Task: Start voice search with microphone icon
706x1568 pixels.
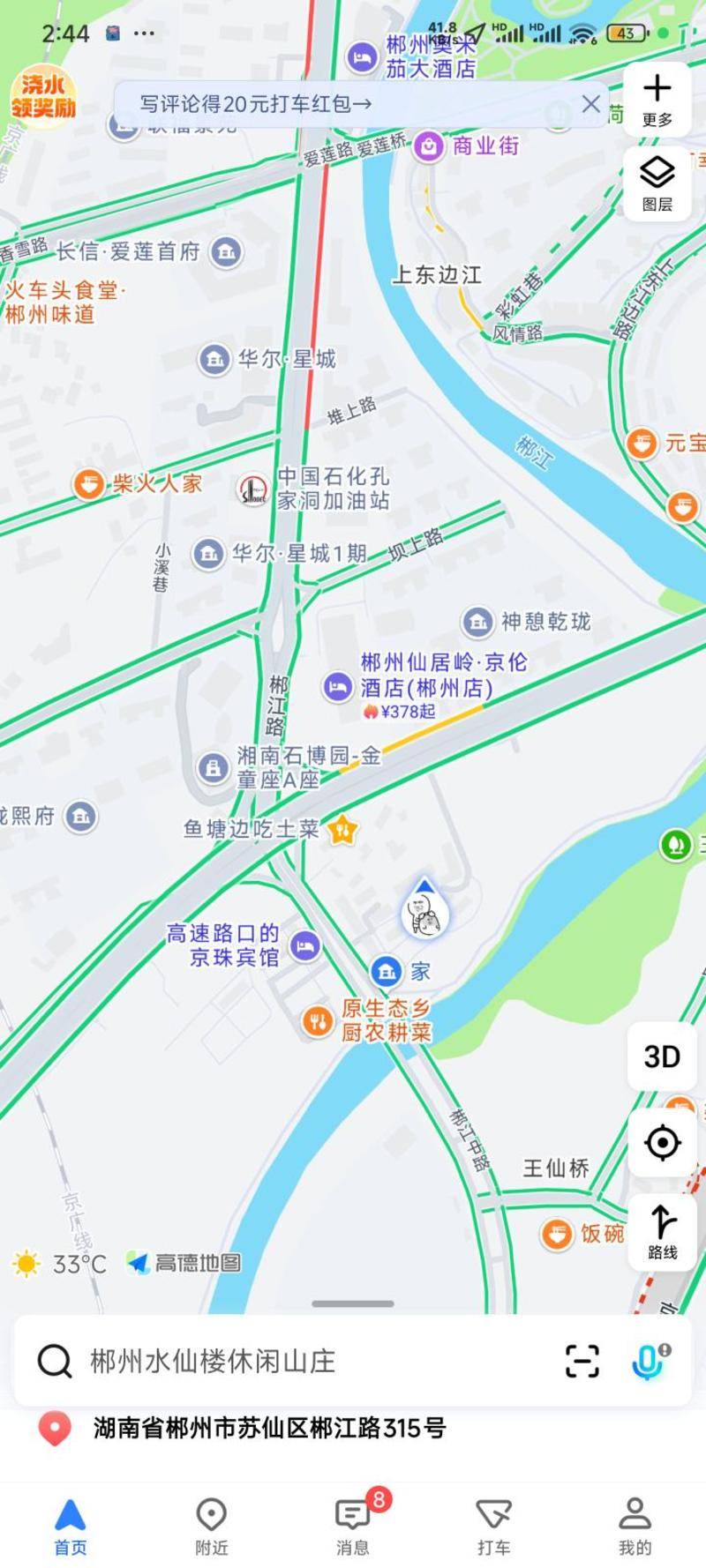Action: coord(650,1361)
